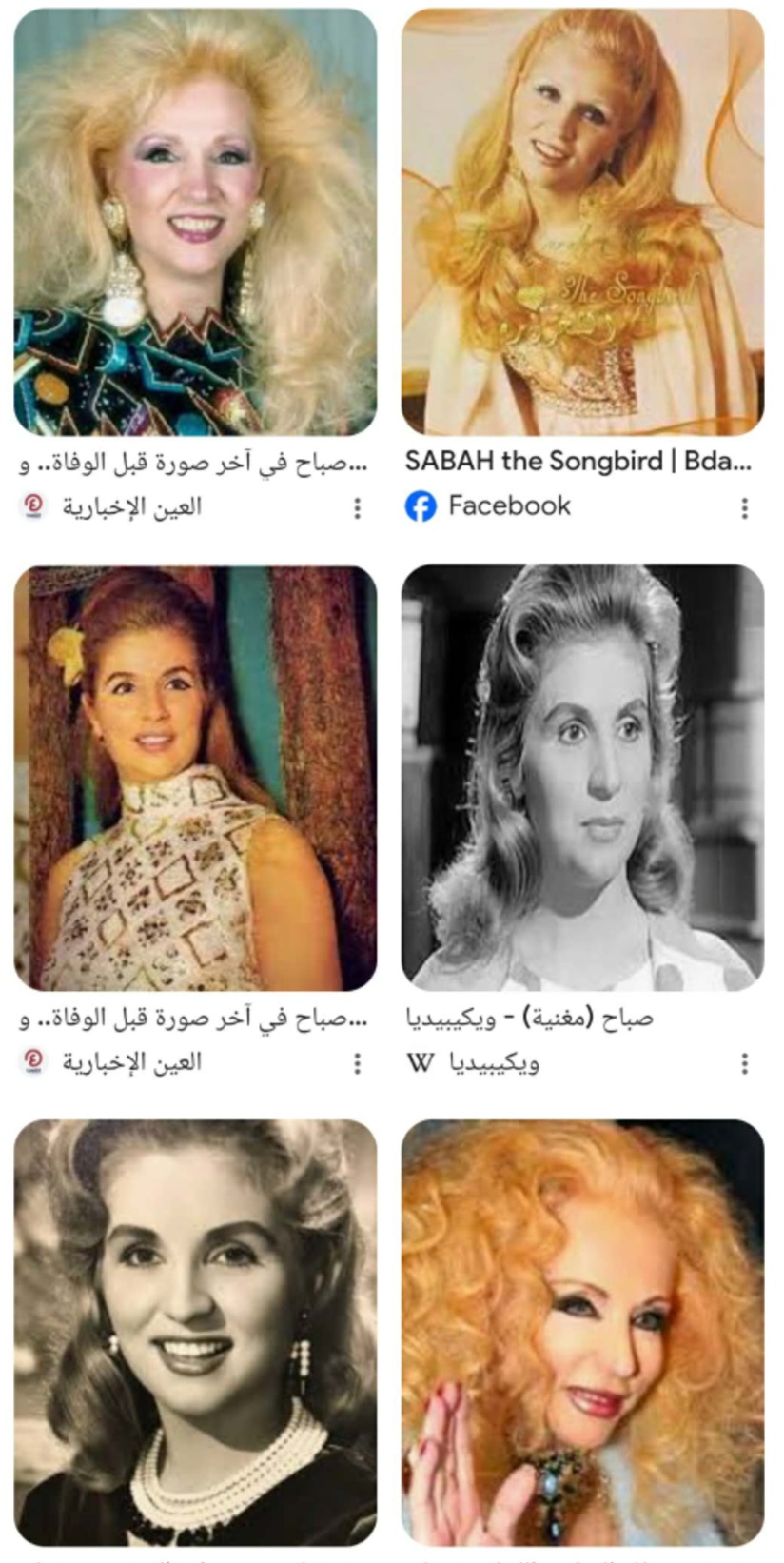This screenshot has width=784, height=1563.
Task: Open the SABAH the Songbird Facebook image
Action: (582, 222)
